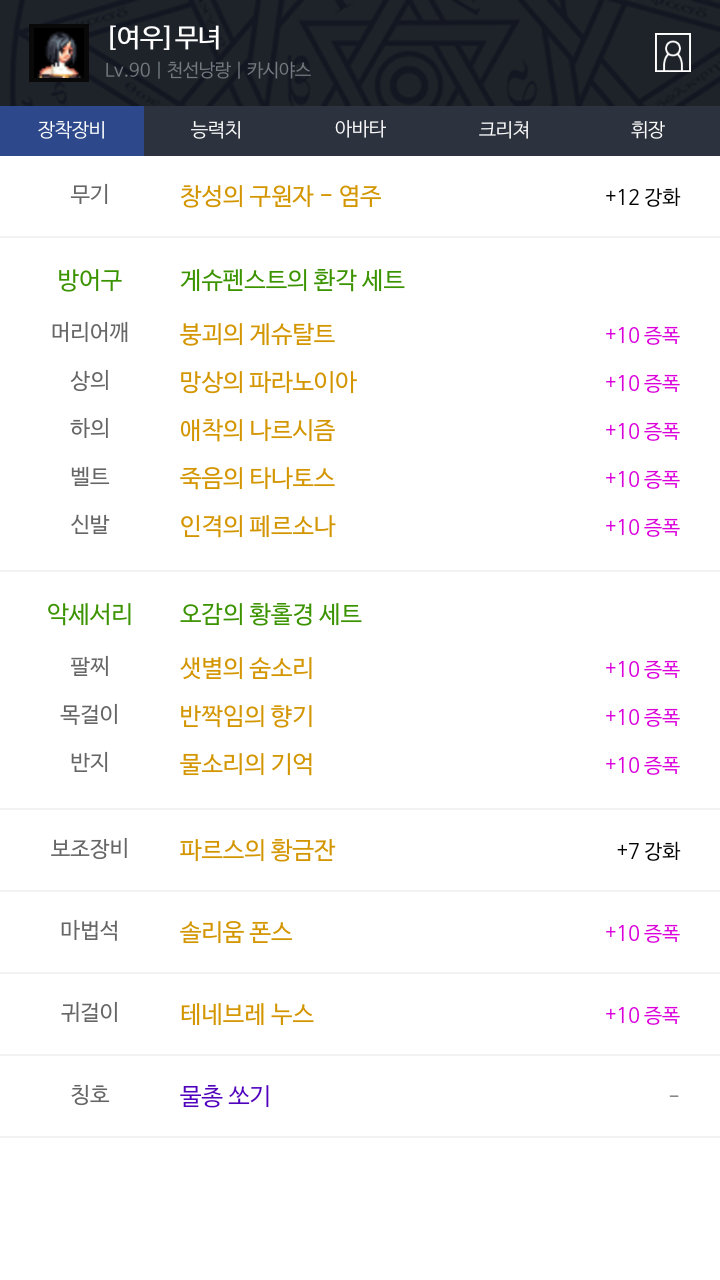The height and width of the screenshot is (1280, 720).
Task: Switch to the 휘장 tab
Action: coord(648,130)
